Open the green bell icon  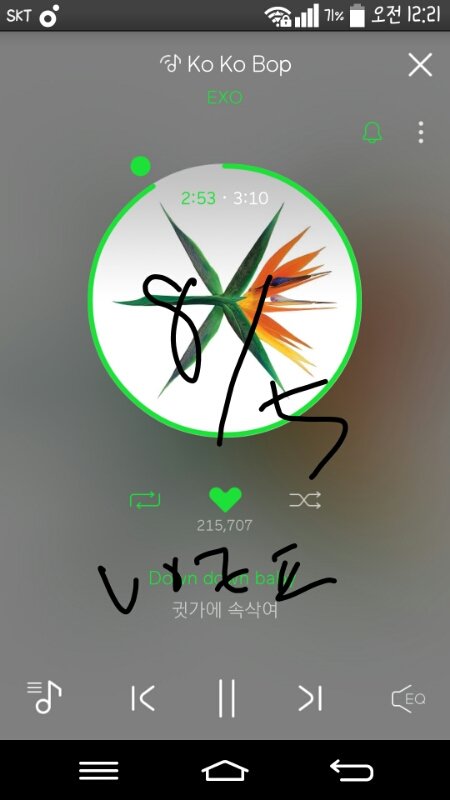[x=372, y=132]
